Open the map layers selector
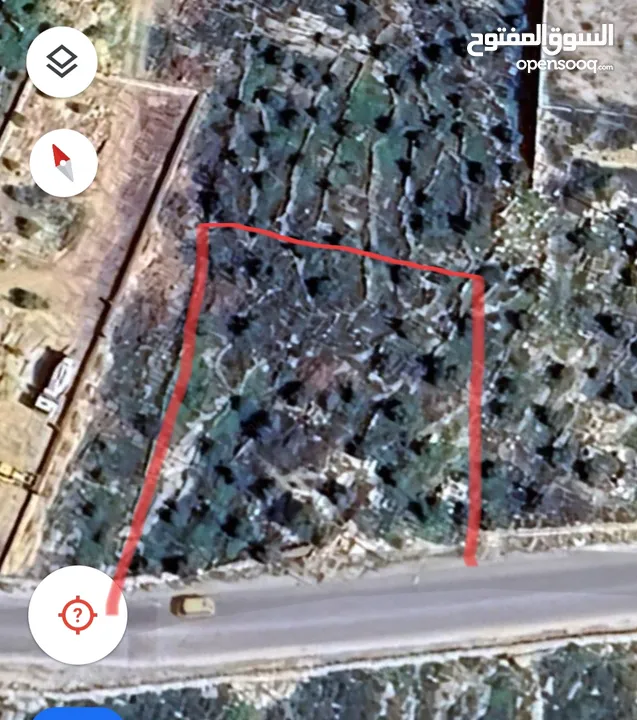This screenshot has width=637, height=720. (62, 62)
